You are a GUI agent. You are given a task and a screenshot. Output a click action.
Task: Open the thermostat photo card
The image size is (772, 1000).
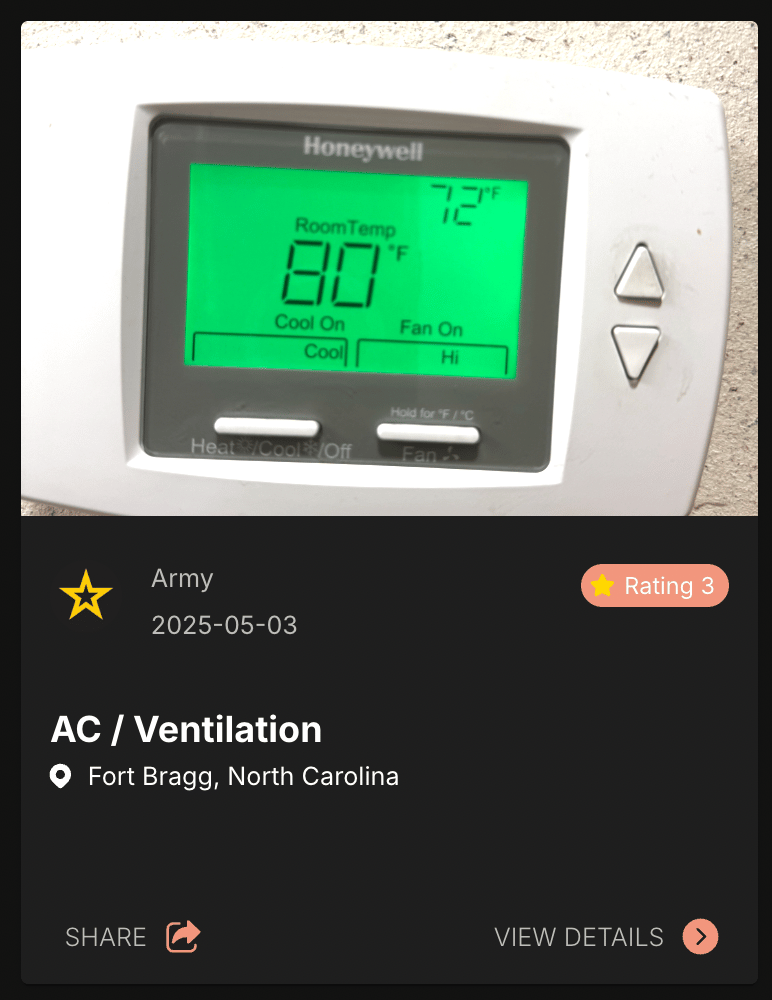click(389, 270)
